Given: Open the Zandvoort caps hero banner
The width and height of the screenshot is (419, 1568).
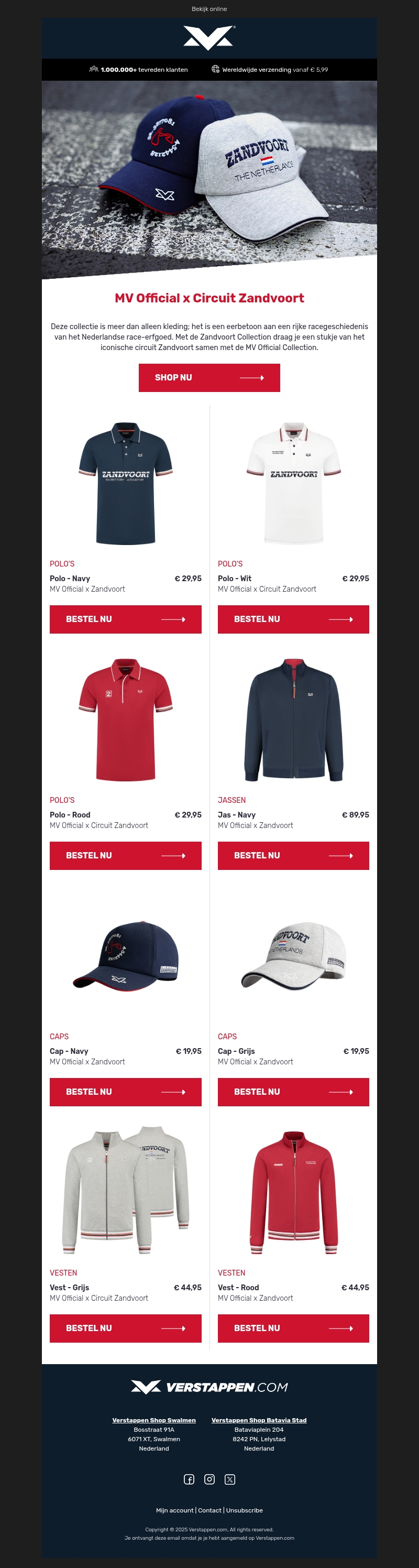Looking at the screenshot, I should pyautogui.click(x=209, y=177).
